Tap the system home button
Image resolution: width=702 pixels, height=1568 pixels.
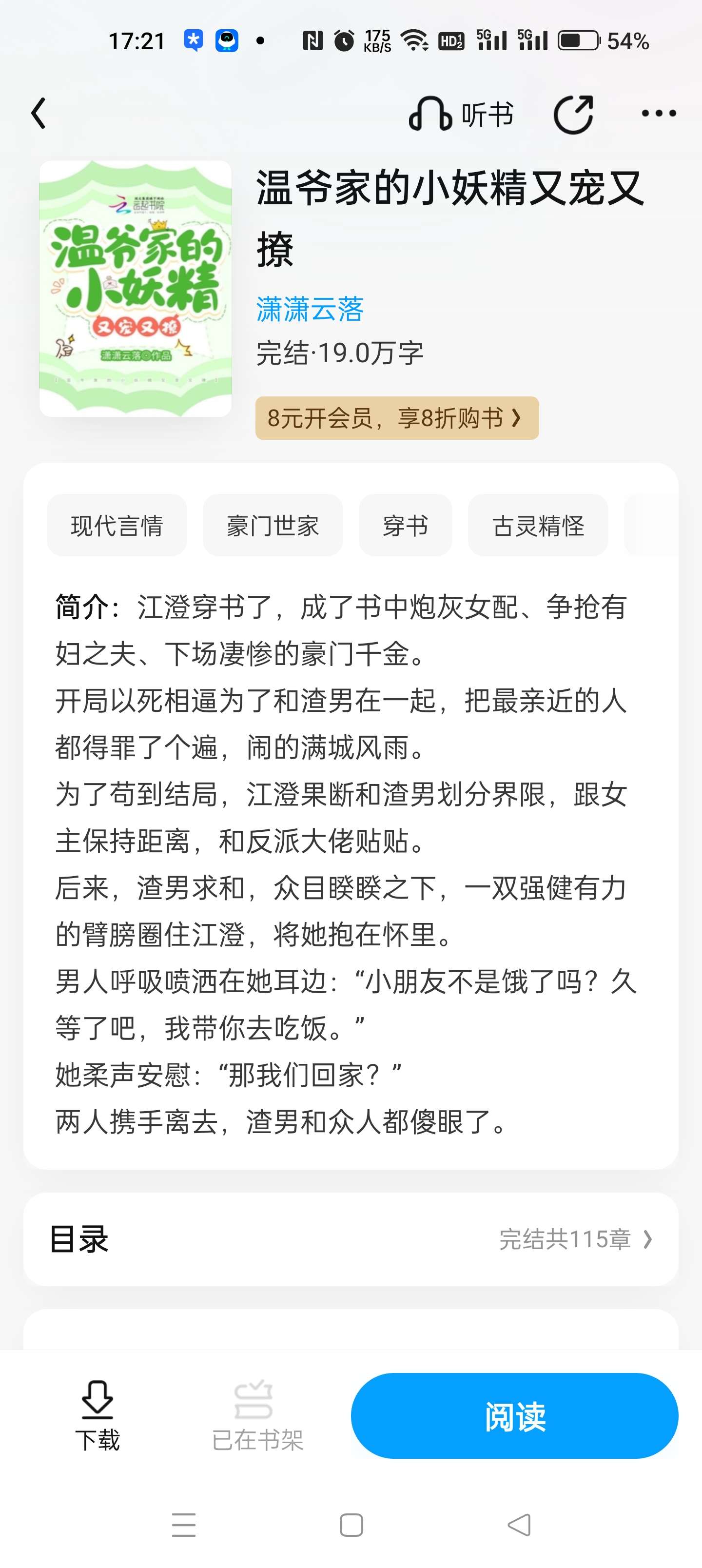[x=351, y=1525]
